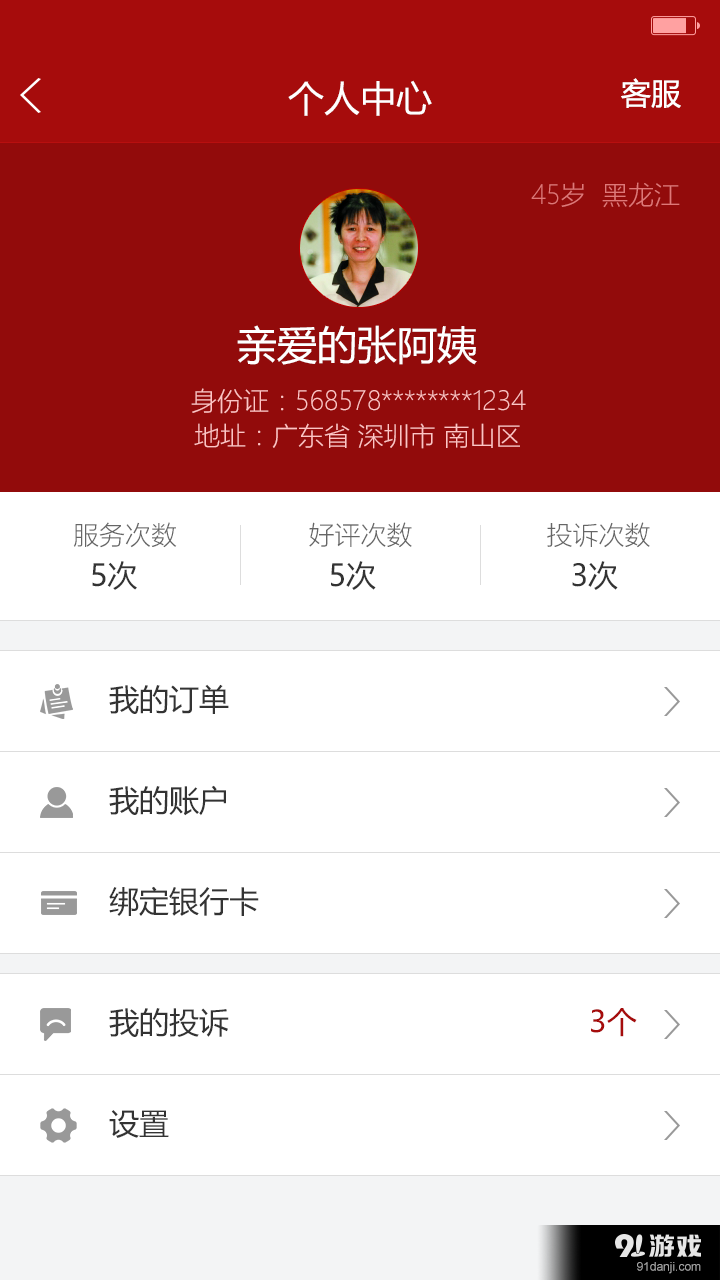
Task: Tap the back arrow in the header
Action: (x=30, y=96)
